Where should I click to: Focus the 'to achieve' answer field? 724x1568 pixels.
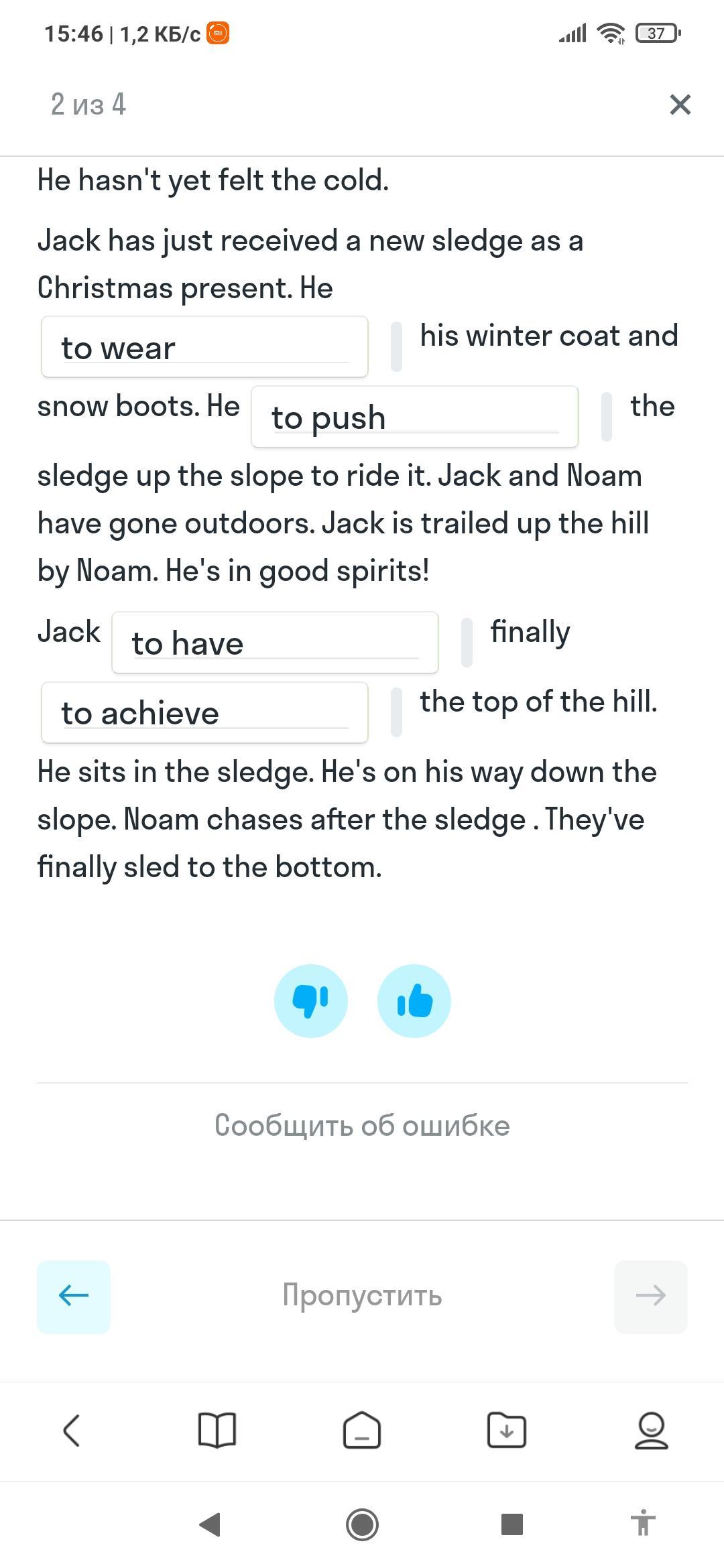[204, 713]
